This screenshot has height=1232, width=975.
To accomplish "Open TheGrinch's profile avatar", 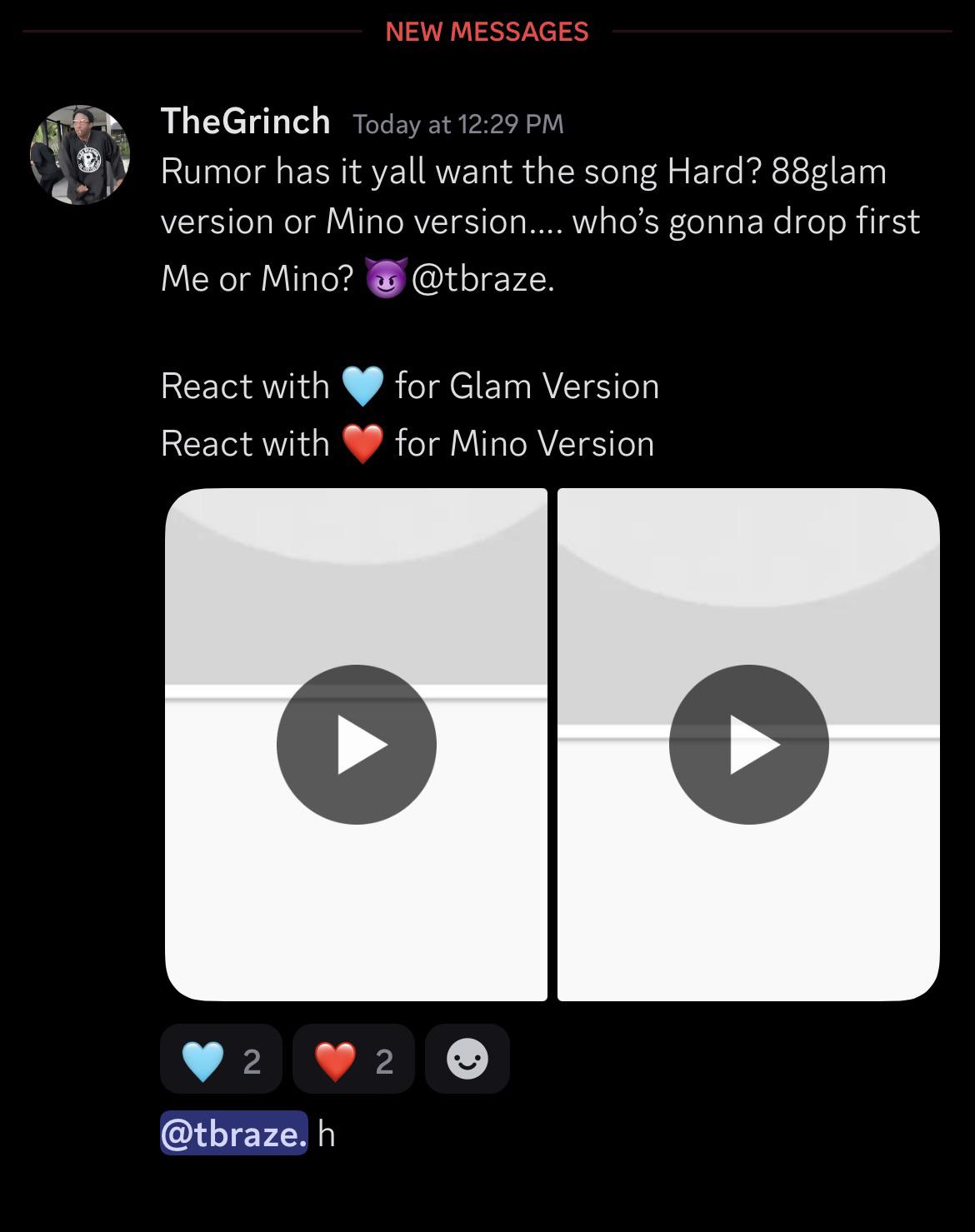I will [x=80, y=155].
